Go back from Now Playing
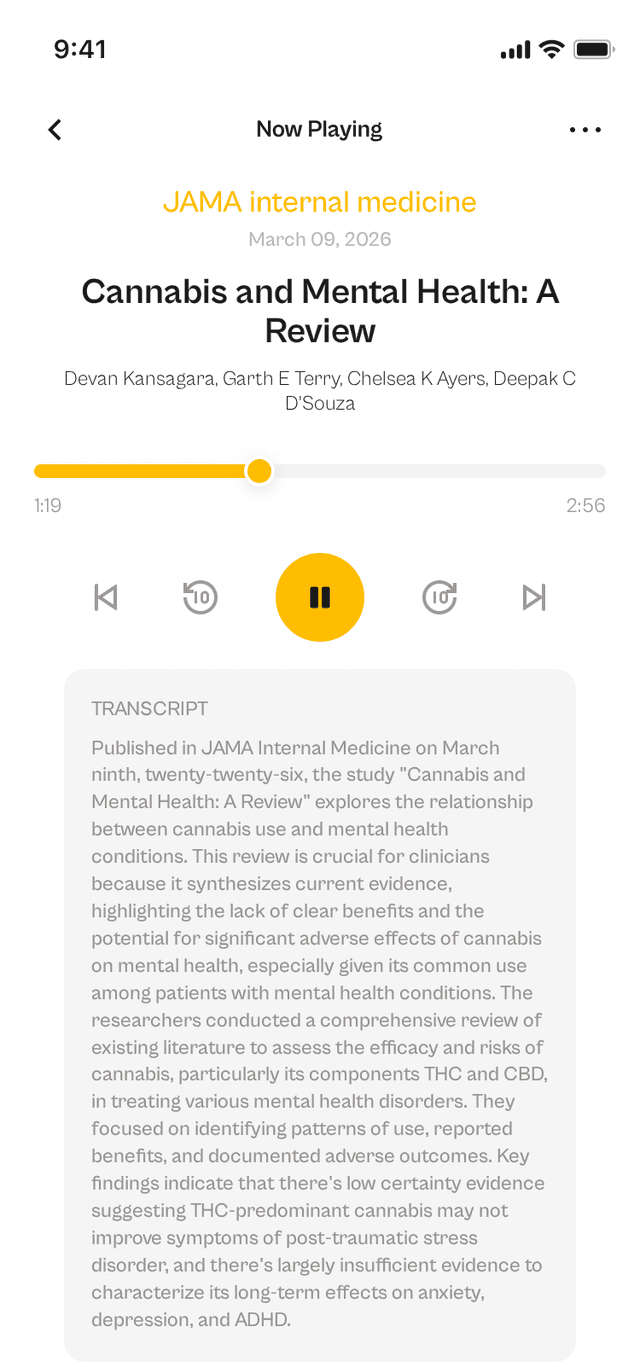Image resolution: width=640 pixels, height=1362 pixels. pos(55,129)
